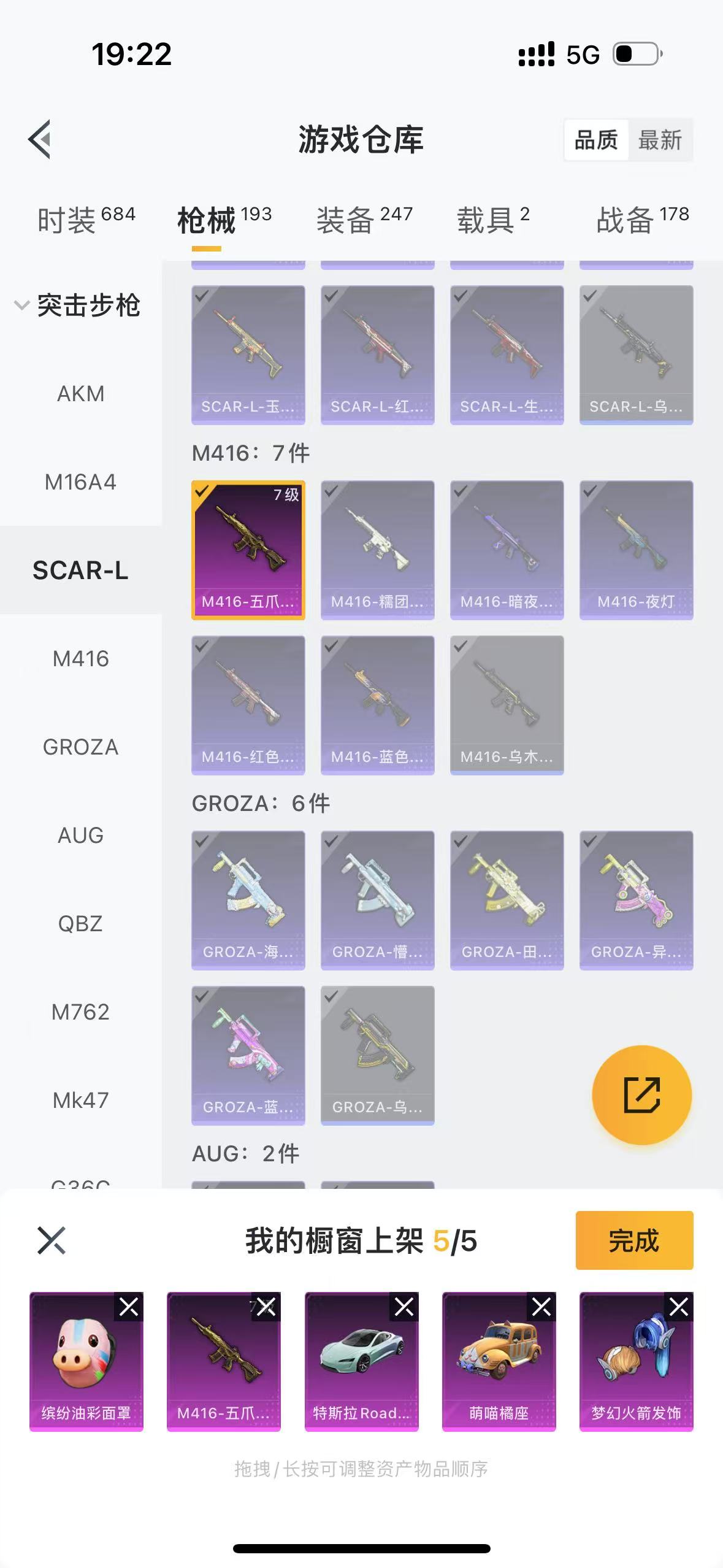Go back using the top-left arrow
723x1568 pixels.
[x=39, y=139]
